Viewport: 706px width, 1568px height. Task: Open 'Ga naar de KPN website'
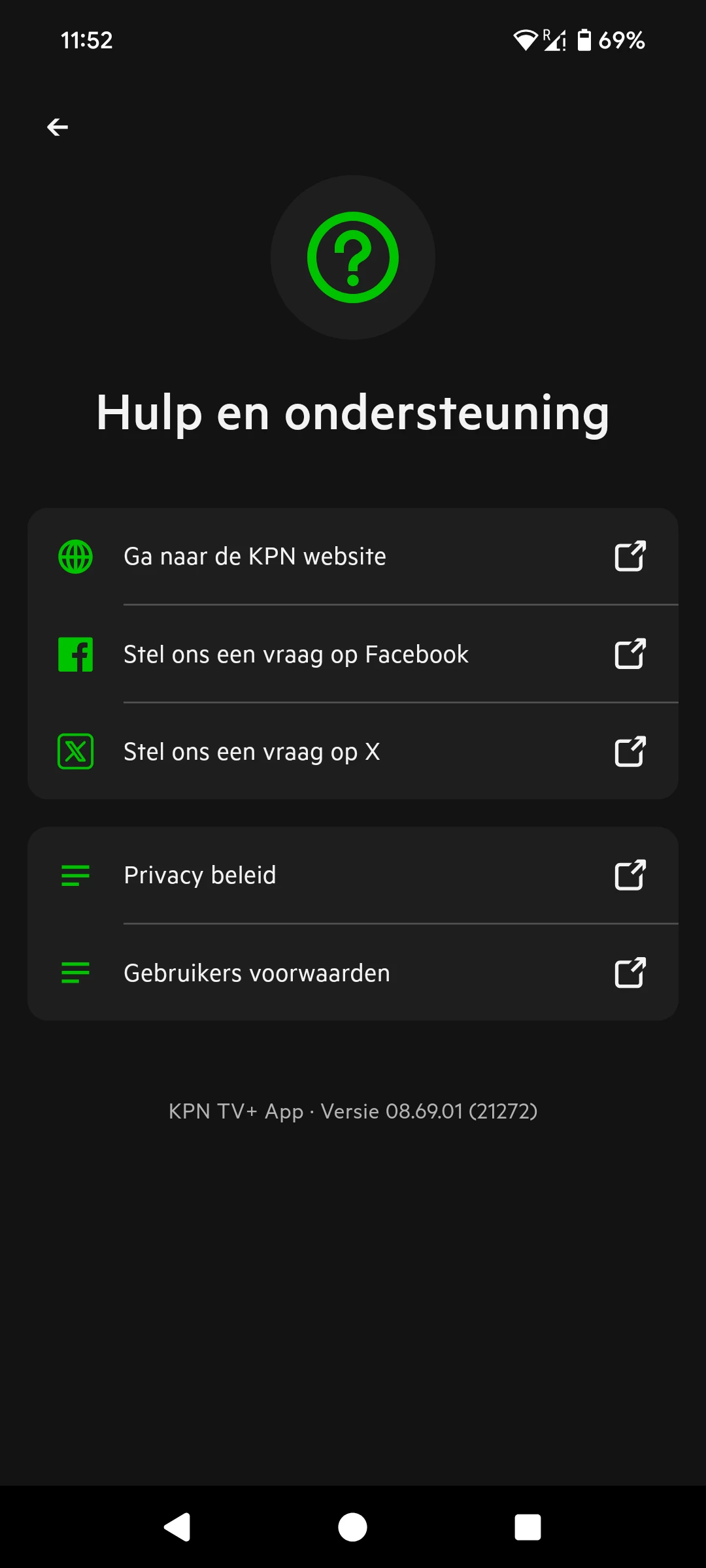[x=353, y=557]
